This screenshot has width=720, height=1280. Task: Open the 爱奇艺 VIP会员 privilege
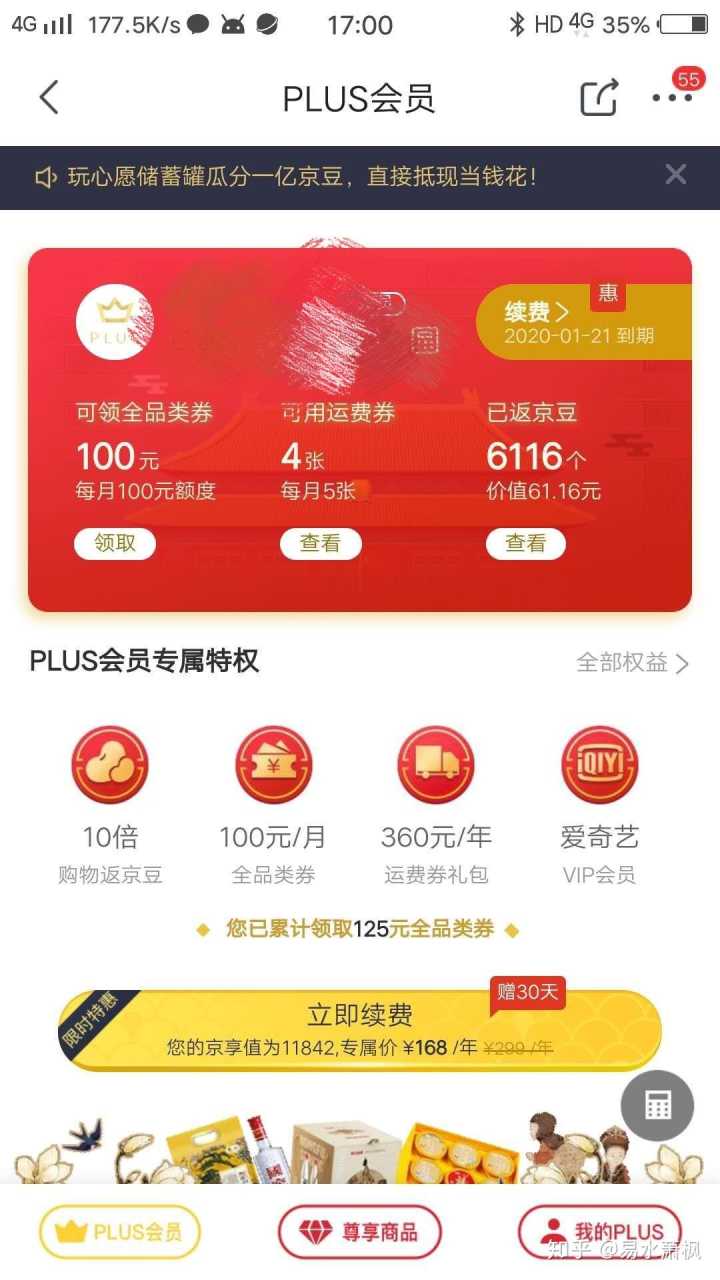point(599,805)
